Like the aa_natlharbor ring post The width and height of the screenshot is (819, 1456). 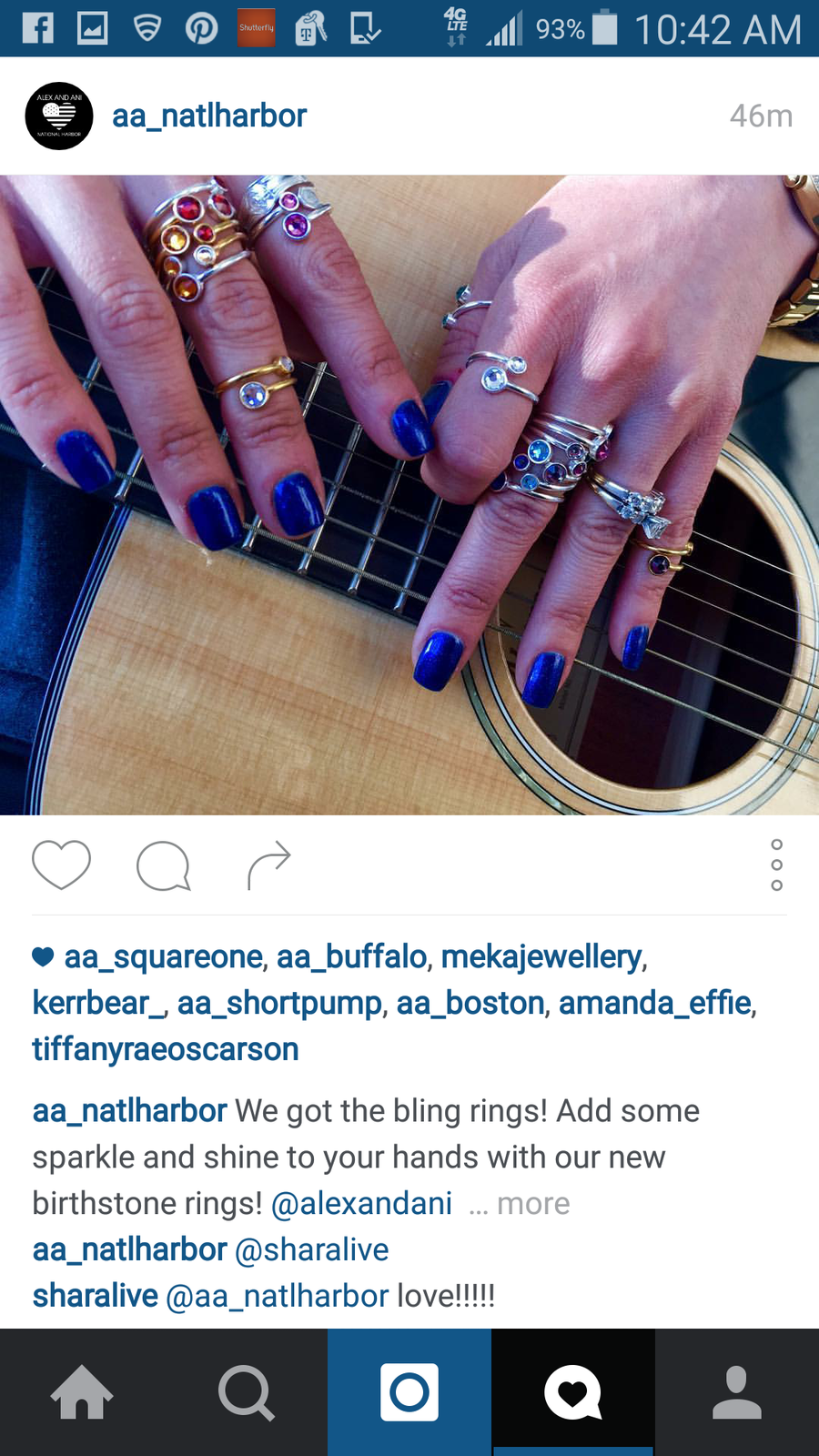click(61, 864)
